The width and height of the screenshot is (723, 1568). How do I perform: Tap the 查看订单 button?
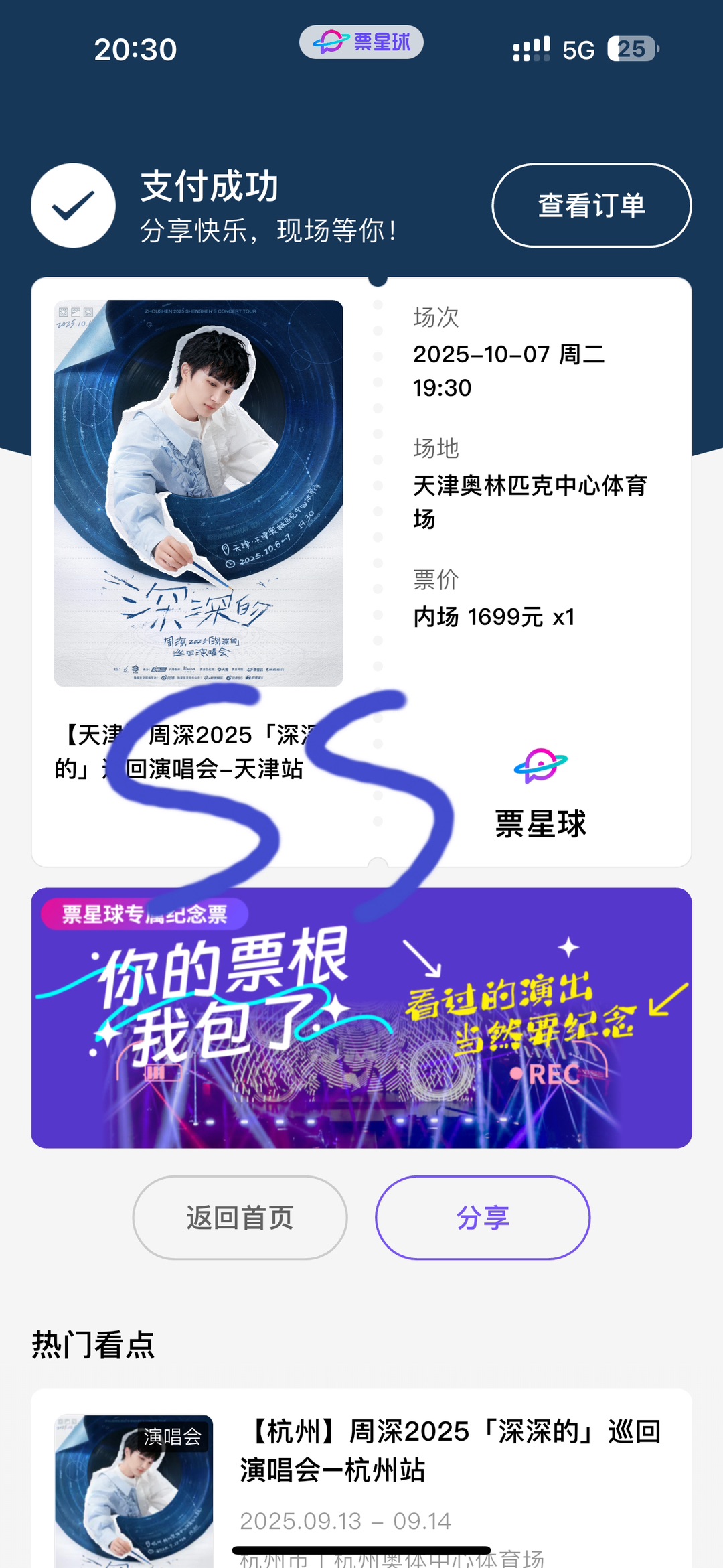[591, 206]
